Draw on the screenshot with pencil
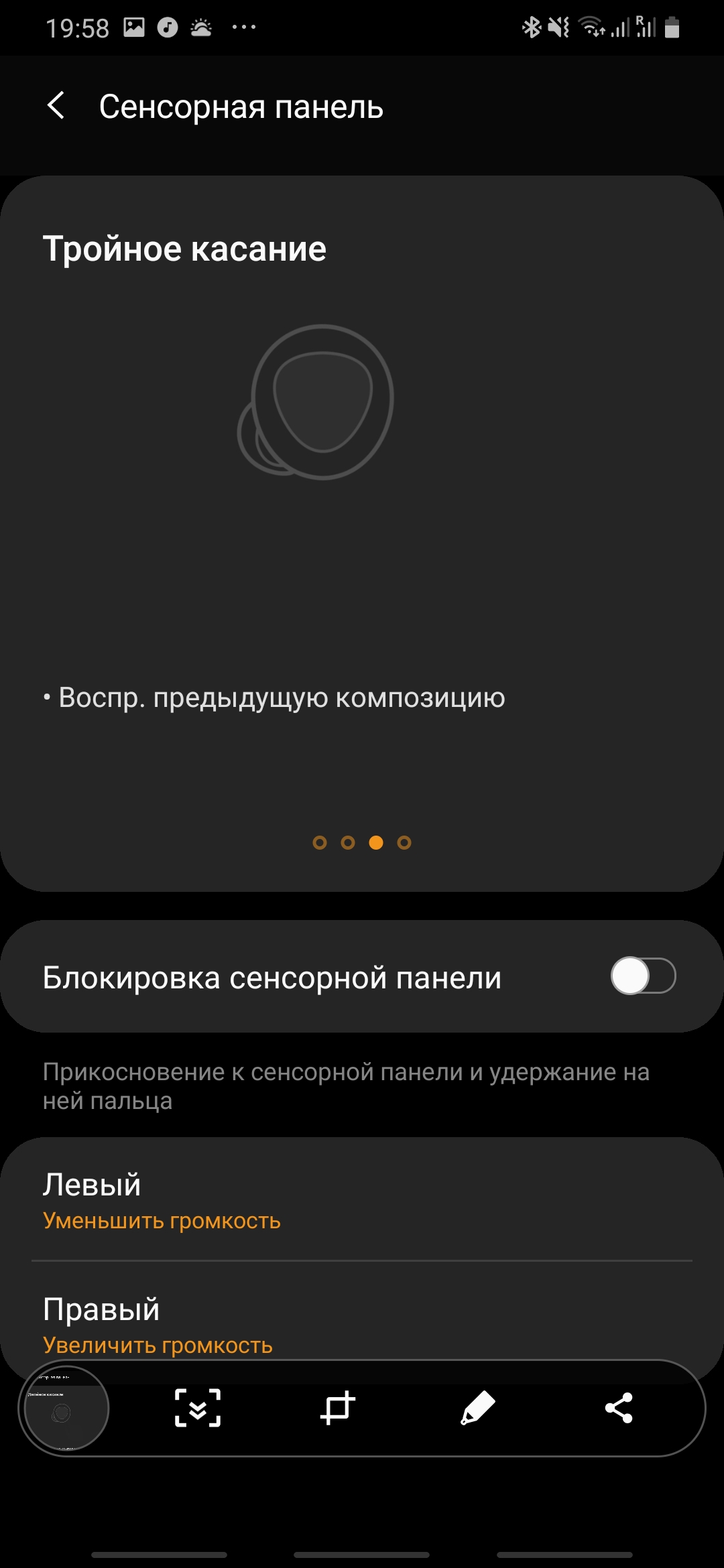 pos(478,1407)
